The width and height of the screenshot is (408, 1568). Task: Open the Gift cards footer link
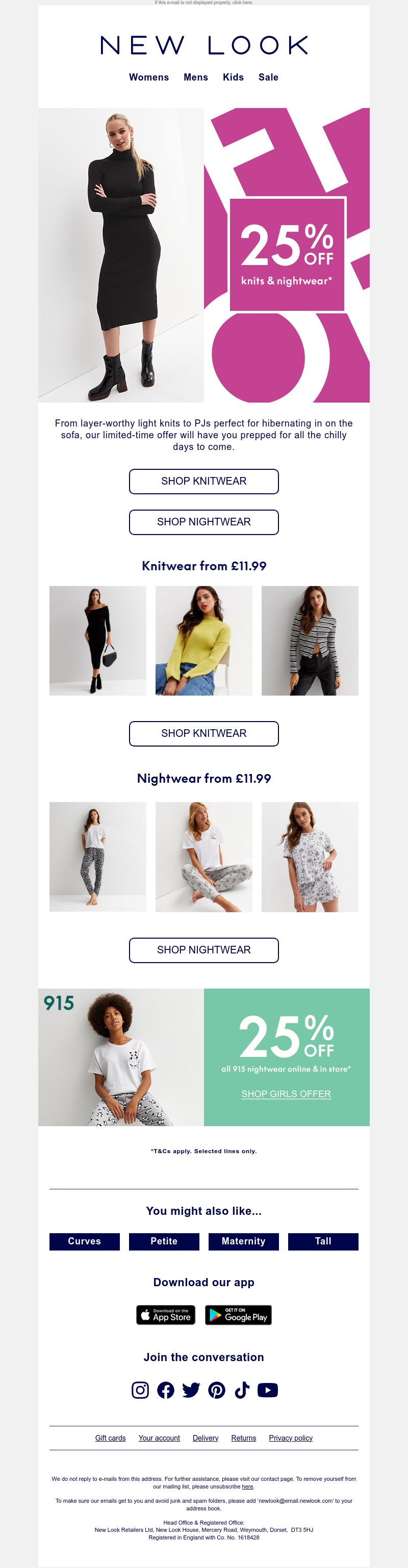(110, 1438)
